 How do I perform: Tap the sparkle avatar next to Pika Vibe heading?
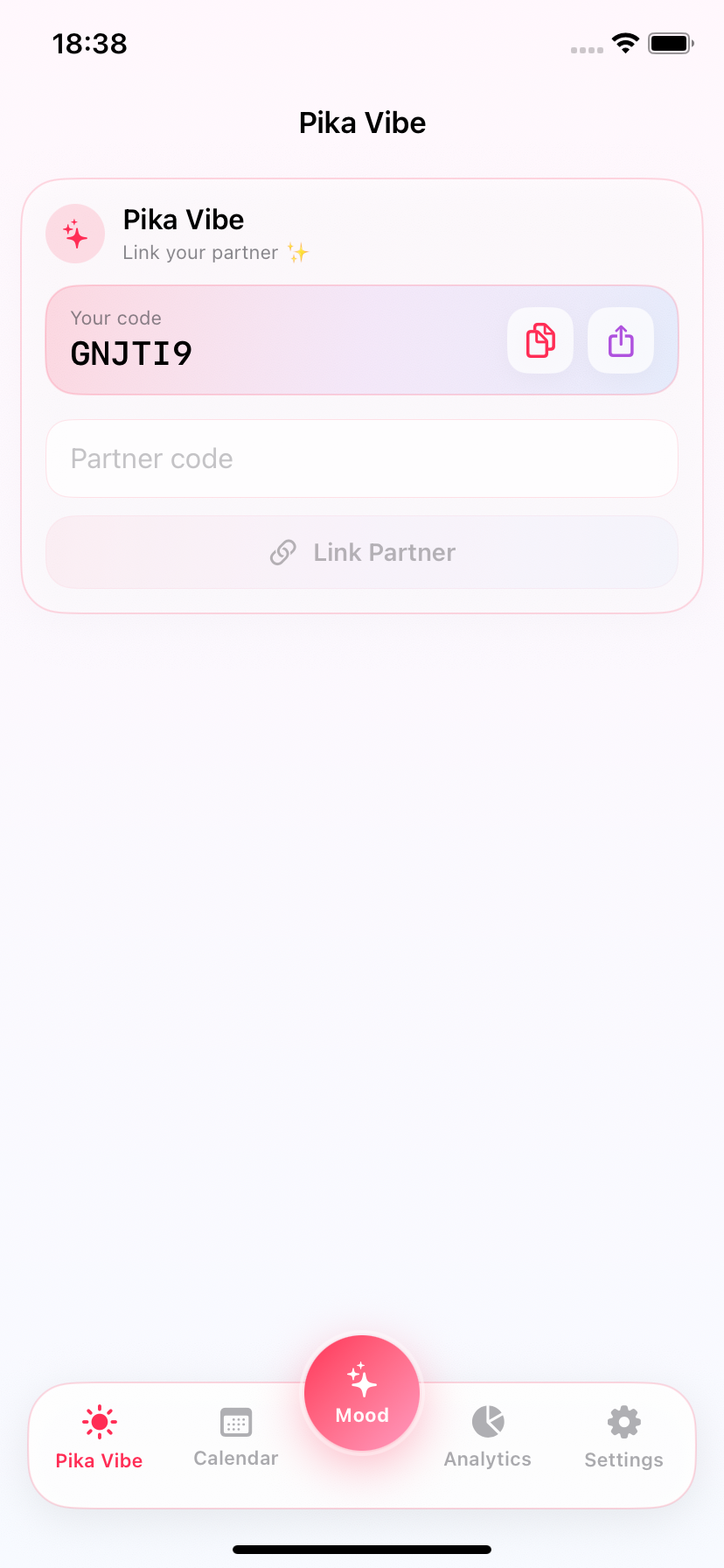point(75,234)
